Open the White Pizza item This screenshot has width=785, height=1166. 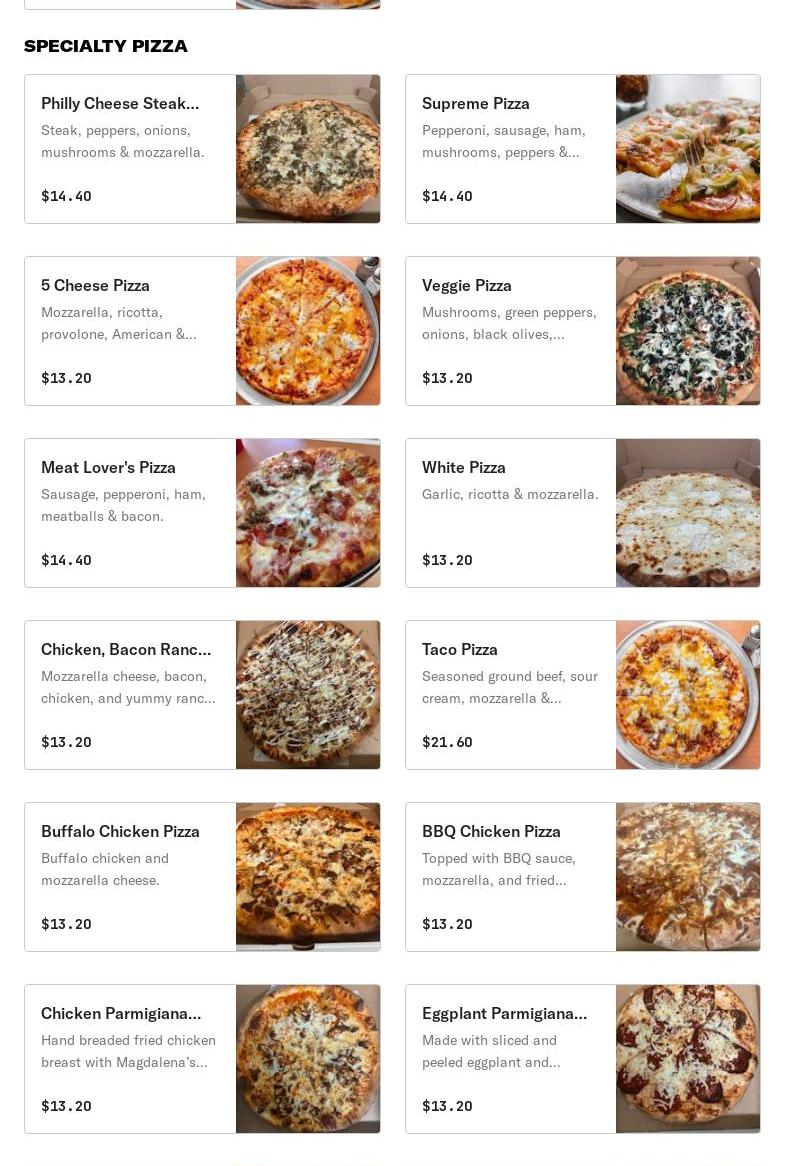(x=582, y=513)
